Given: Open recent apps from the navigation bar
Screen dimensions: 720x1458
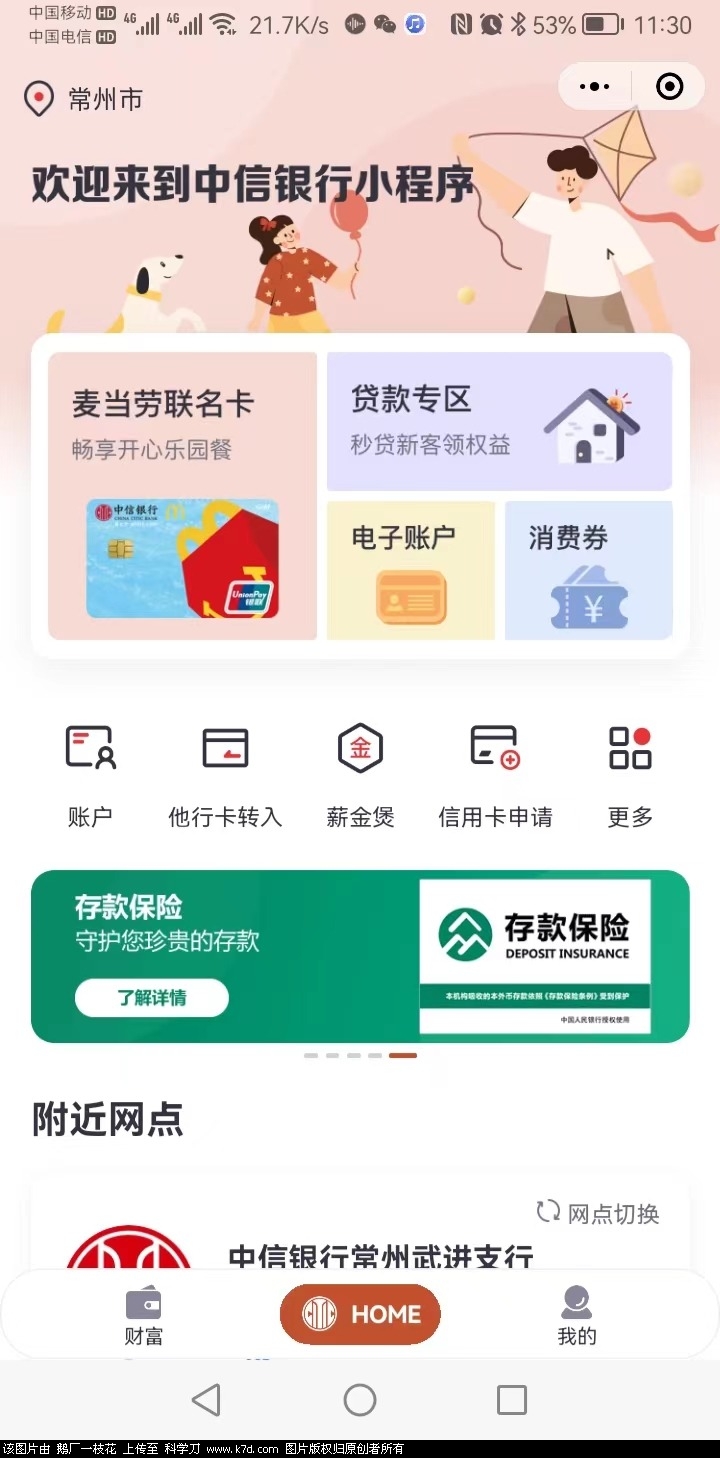Looking at the screenshot, I should coord(512,1400).
